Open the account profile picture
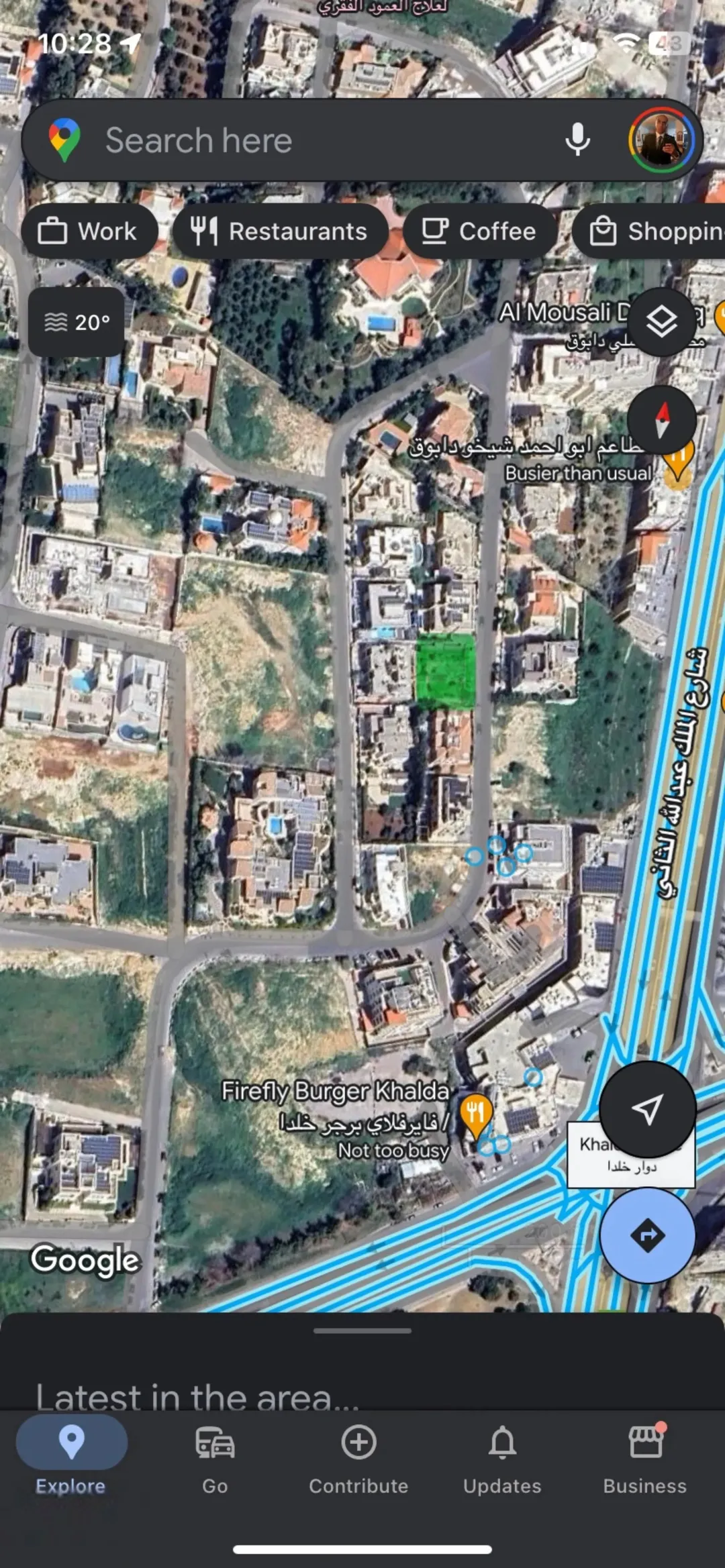Viewport: 725px width, 1568px height. click(661, 140)
